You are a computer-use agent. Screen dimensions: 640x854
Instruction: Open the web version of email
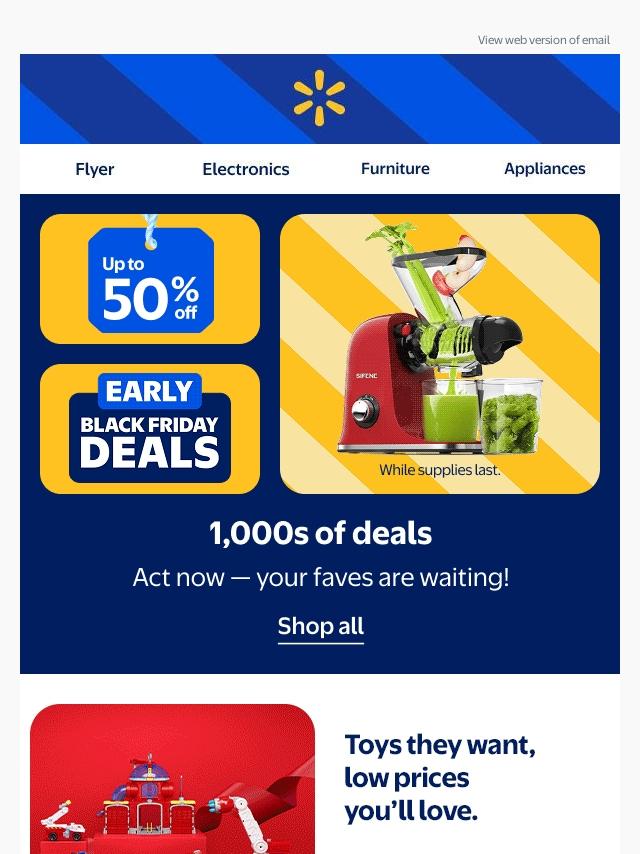(x=544, y=40)
